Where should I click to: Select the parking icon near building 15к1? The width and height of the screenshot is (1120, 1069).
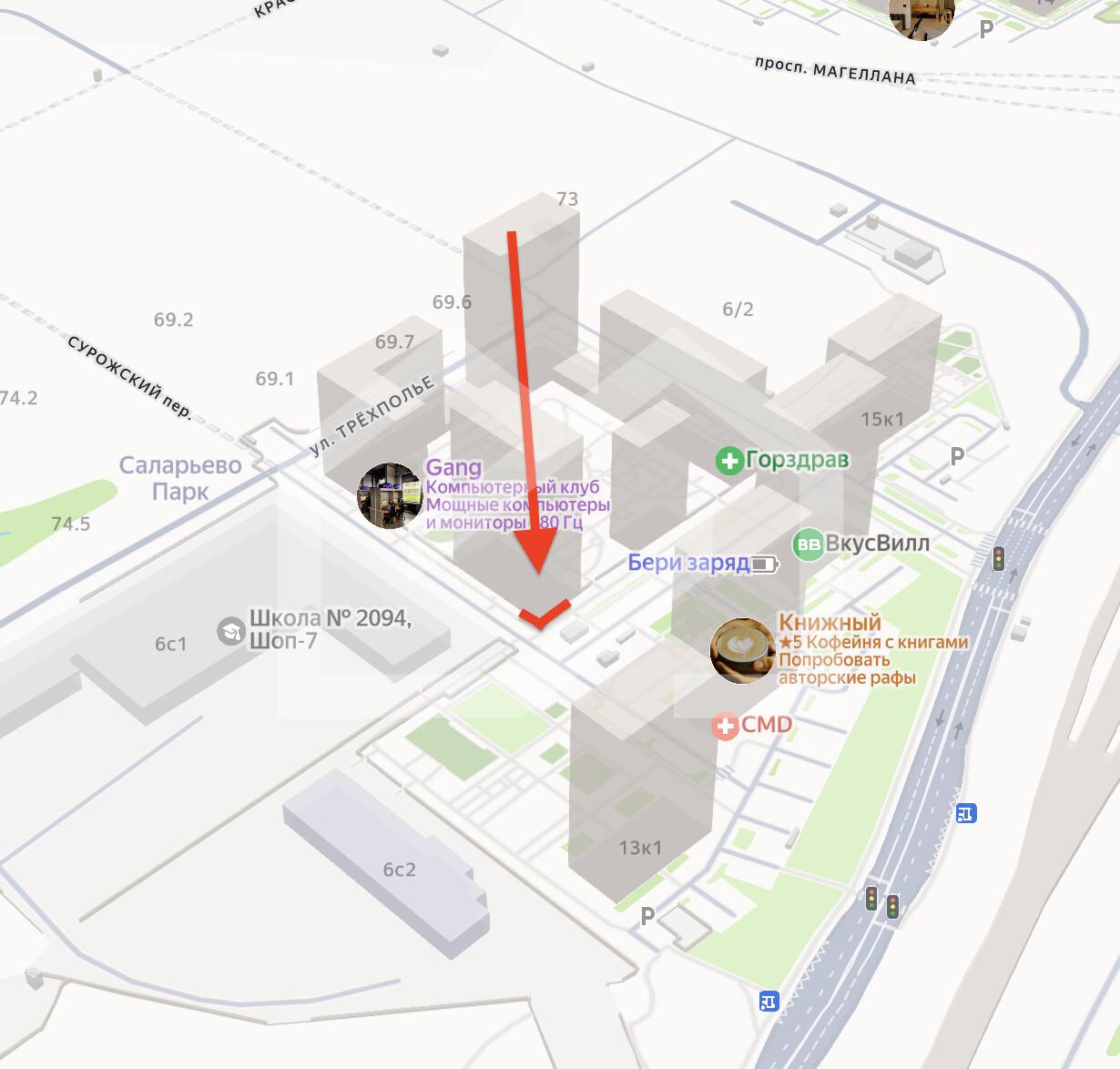pyautogui.click(x=957, y=455)
